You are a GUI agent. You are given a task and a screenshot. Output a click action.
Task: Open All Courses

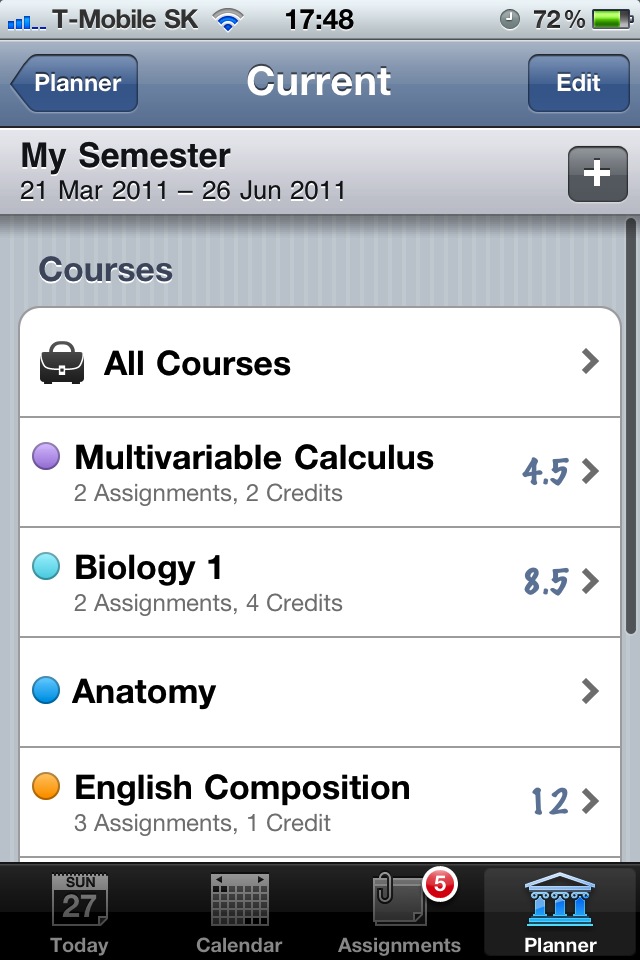[320, 363]
